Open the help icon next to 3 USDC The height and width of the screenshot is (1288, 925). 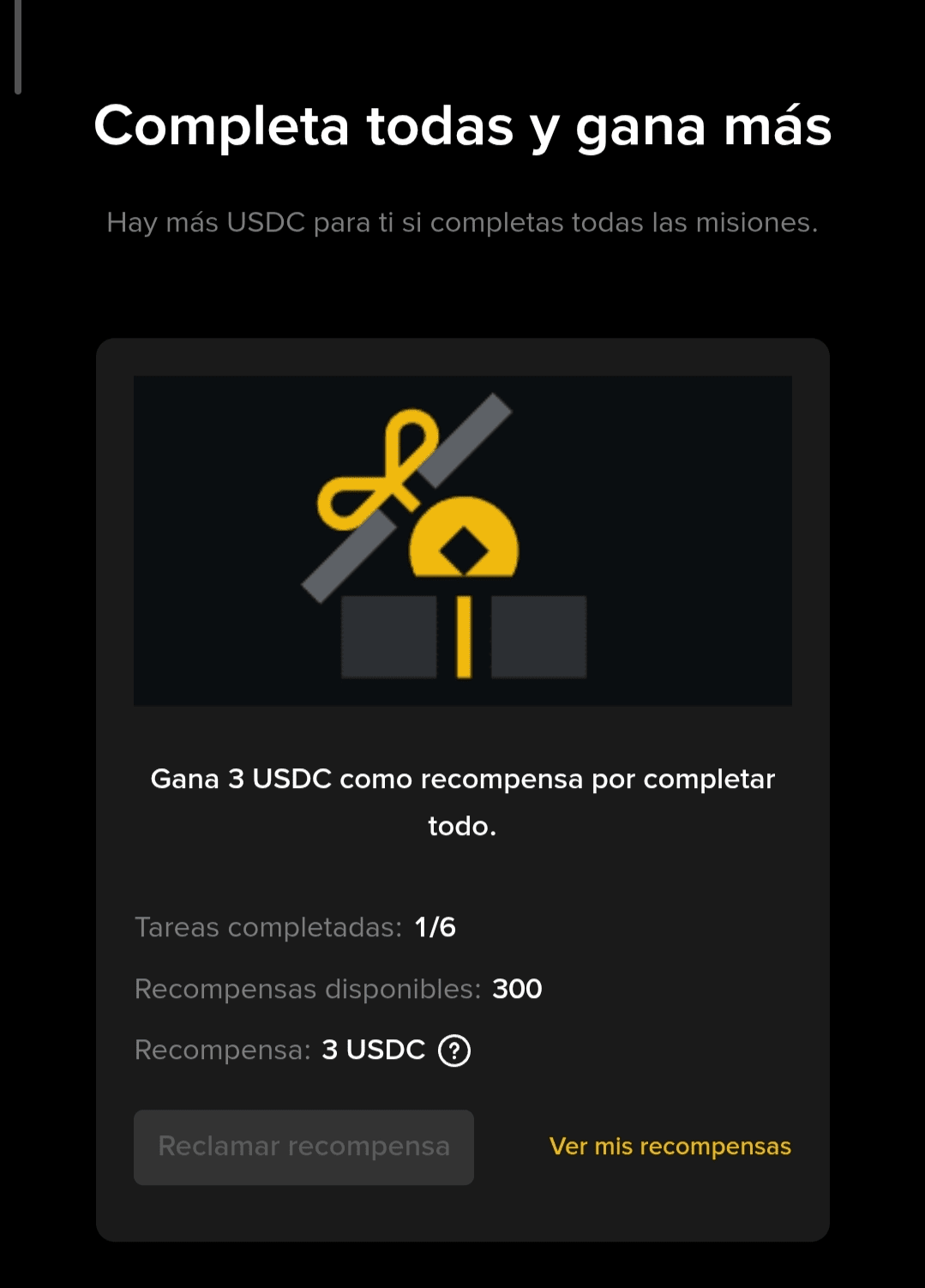(454, 1050)
